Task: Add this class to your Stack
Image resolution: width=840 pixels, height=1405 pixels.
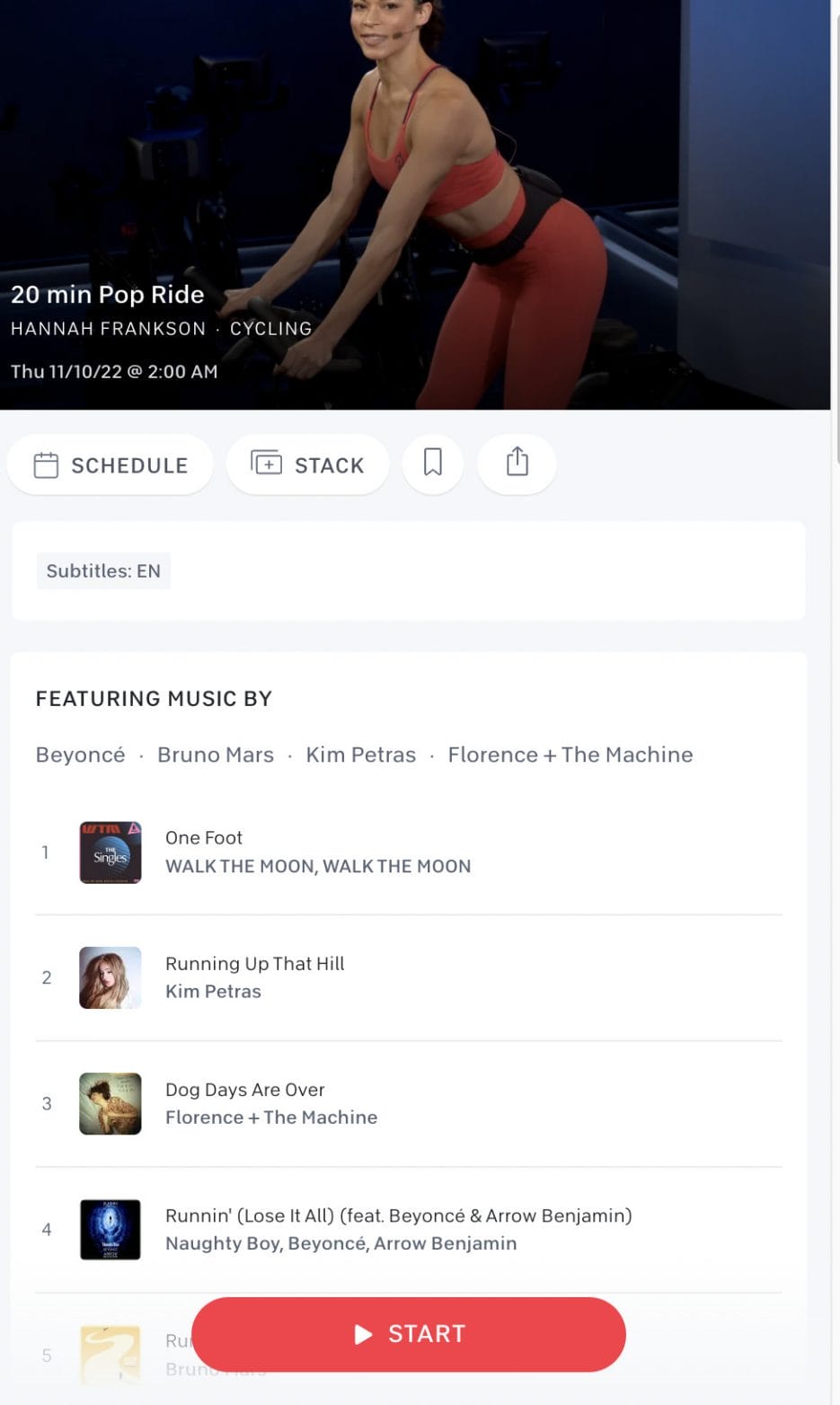Action: [307, 464]
